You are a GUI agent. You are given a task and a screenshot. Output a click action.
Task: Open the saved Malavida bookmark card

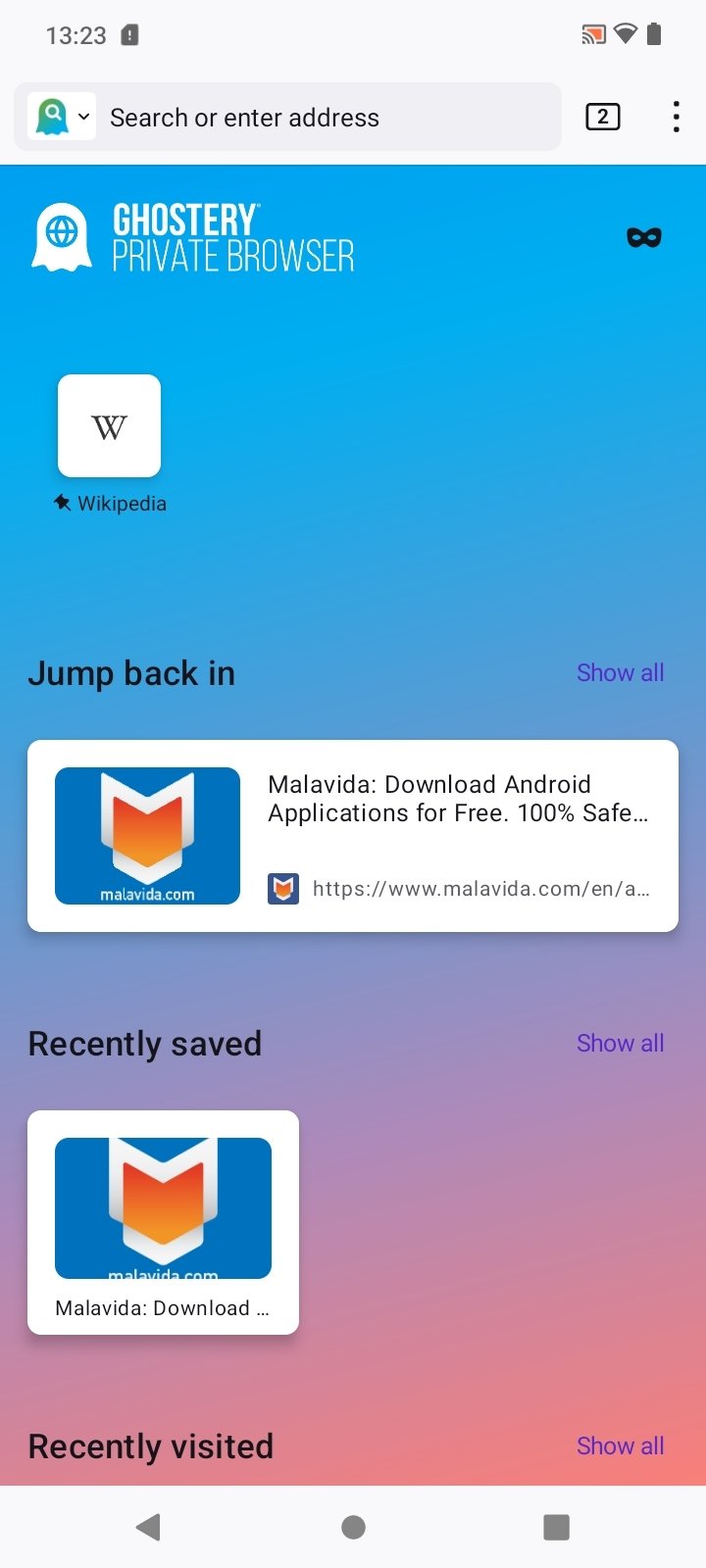[163, 1221]
